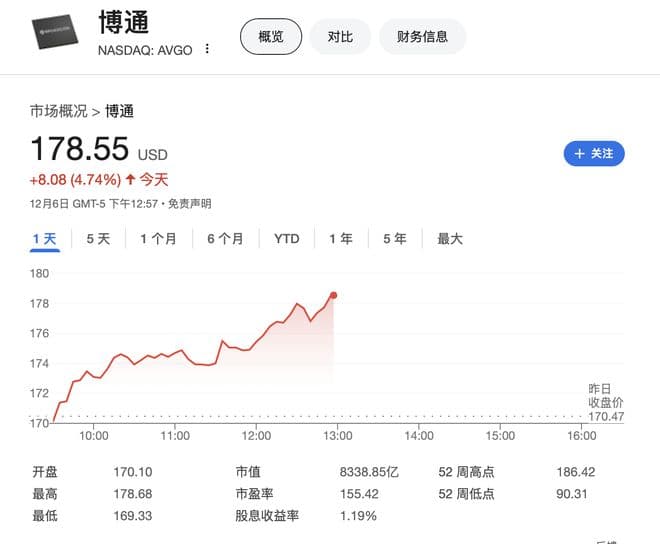This screenshot has height=544, width=660.
Task: Show the 1 年 chart range
Action: point(341,238)
